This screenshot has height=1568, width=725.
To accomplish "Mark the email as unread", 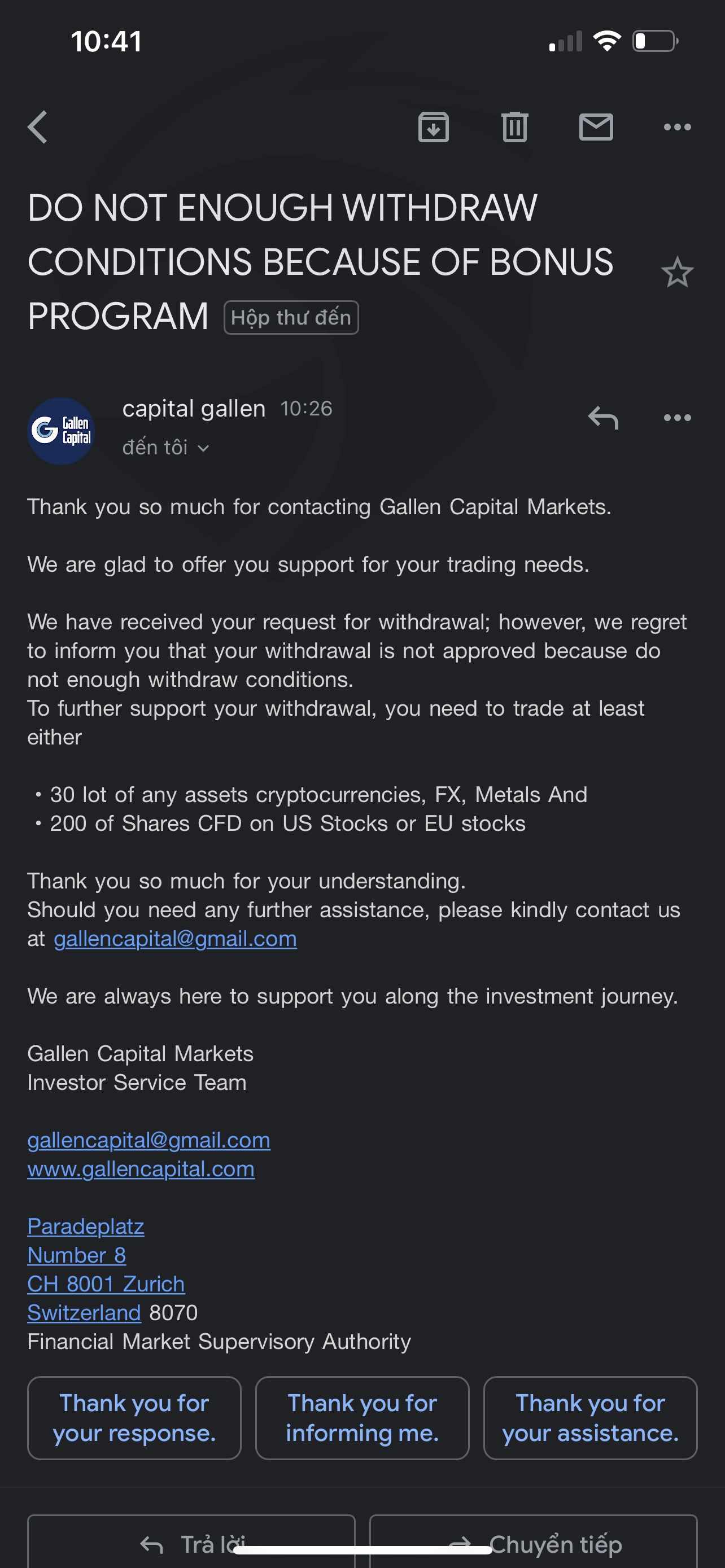I will [596, 127].
